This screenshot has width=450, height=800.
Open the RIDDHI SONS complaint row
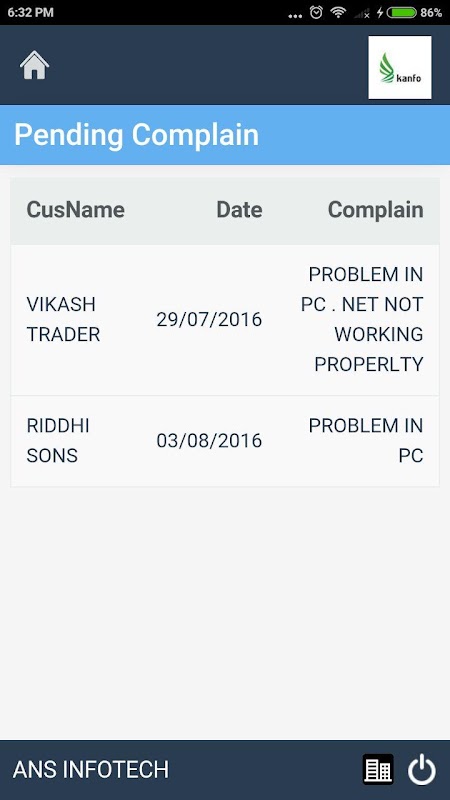[224, 441]
